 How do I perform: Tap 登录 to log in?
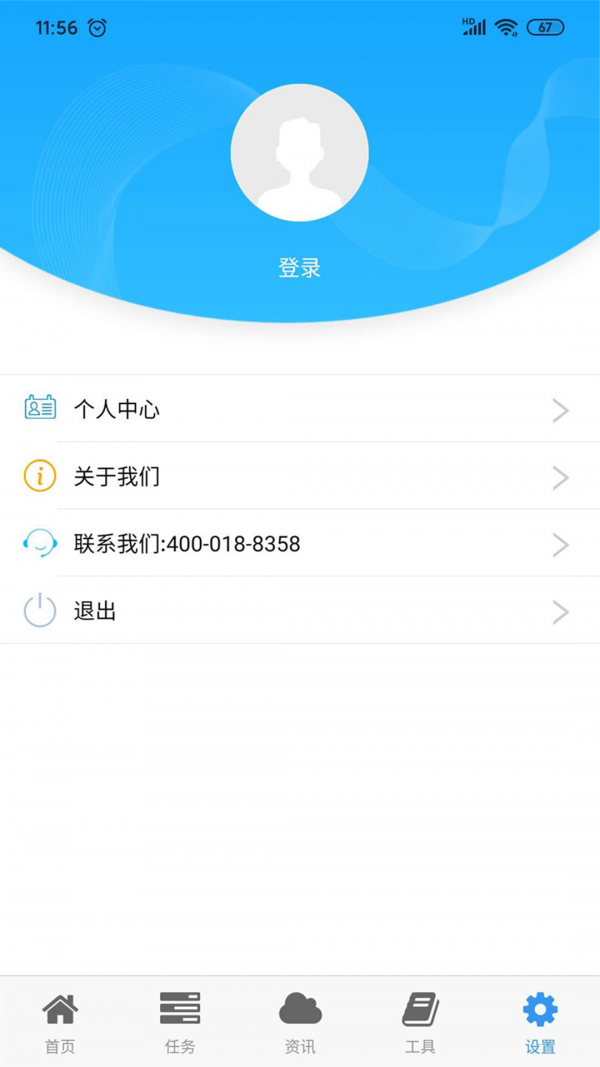click(x=299, y=268)
